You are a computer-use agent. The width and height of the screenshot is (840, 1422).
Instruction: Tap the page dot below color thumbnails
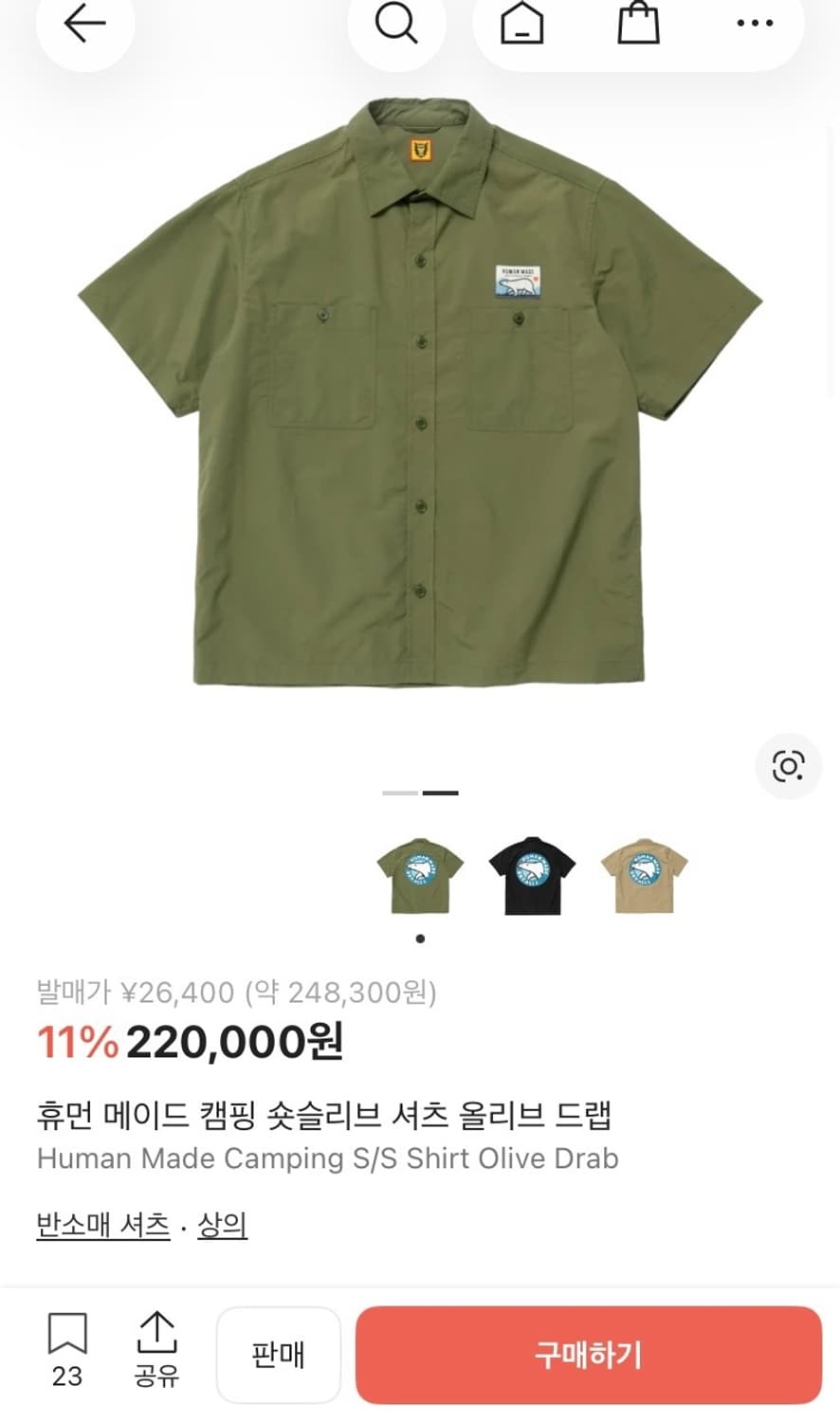[x=420, y=939]
